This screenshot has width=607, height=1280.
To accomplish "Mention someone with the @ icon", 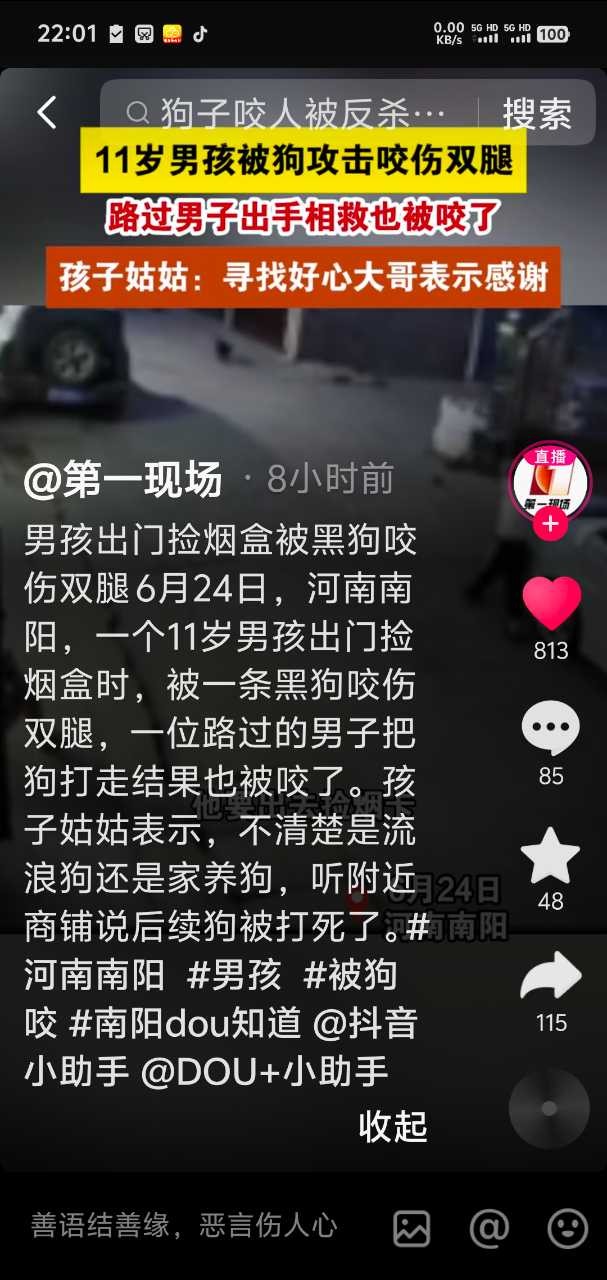I will 489,1228.
